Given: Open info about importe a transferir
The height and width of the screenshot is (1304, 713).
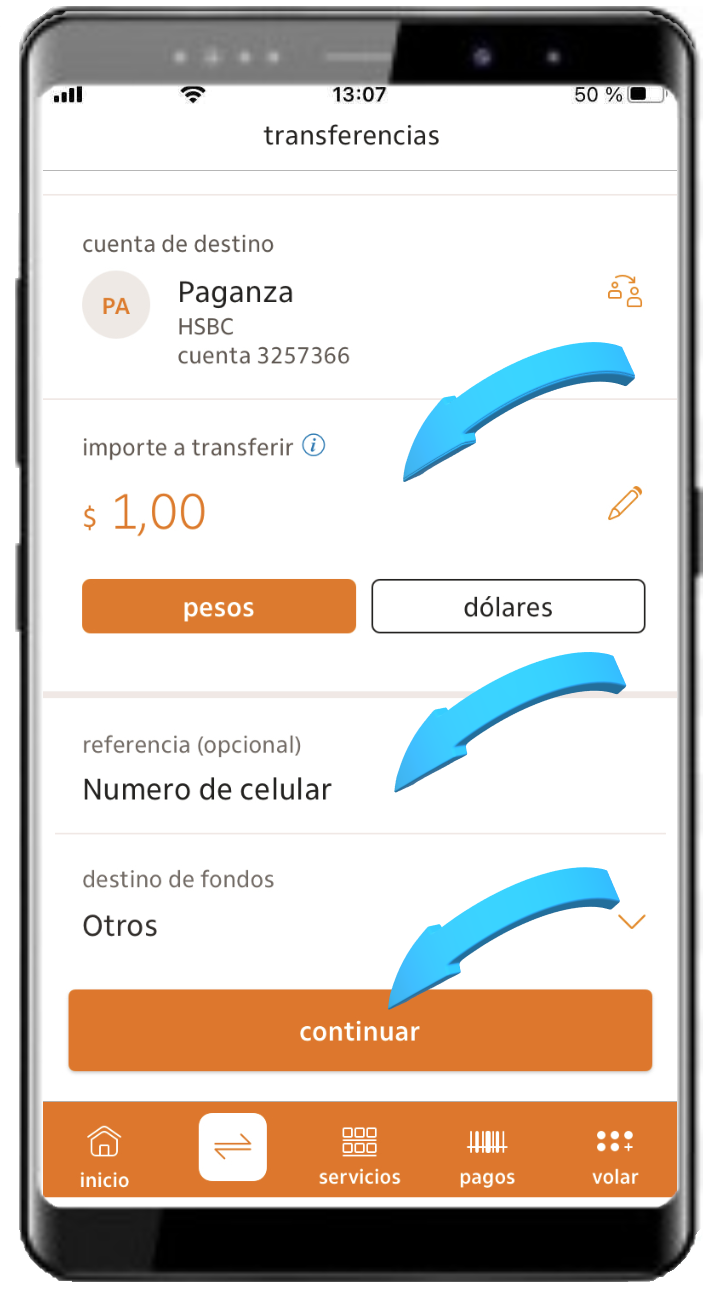Looking at the screenshot, I should tap(314, 446).
